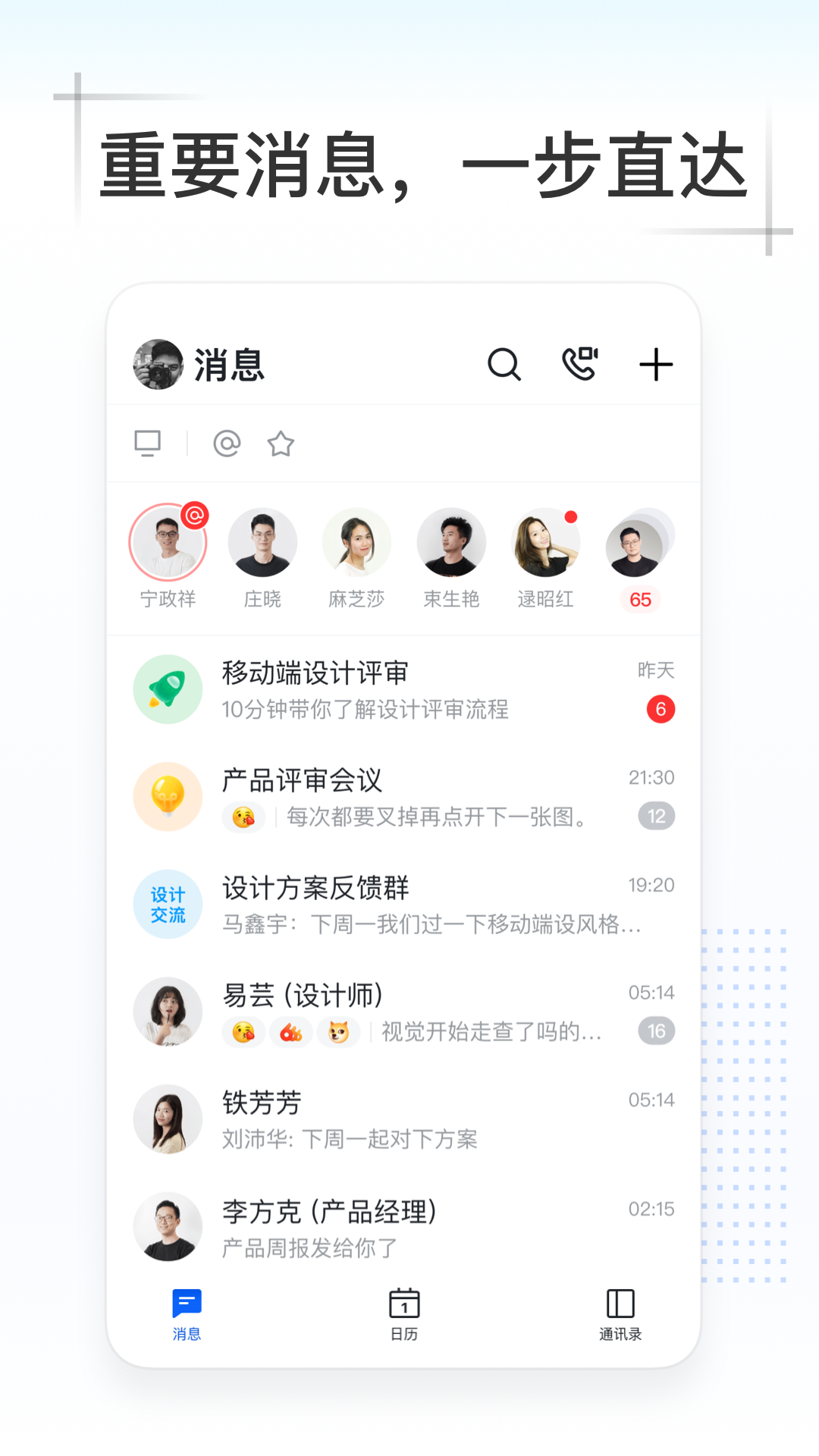Tap 逯昭红's avatar with red dot
This screenshot has height=1456, width=819.
(x=545, y=542)
